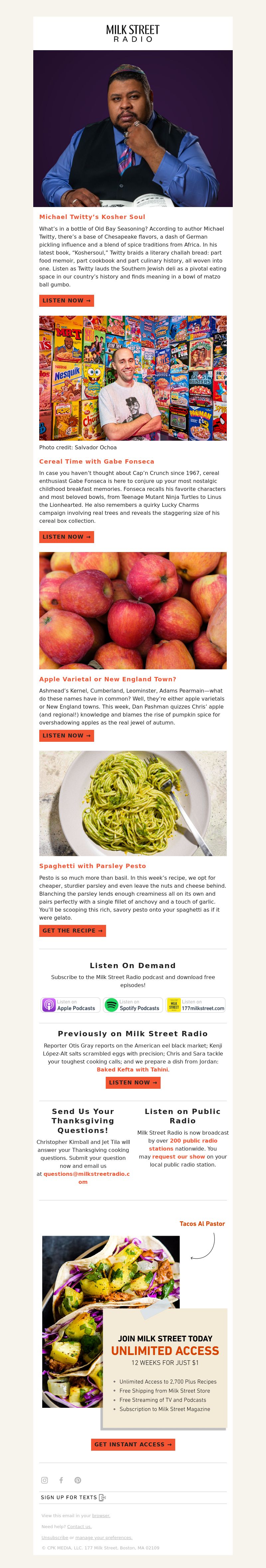Get the recipe for Spaghetti with Parsley Pesto
Viewport: 266px width, 1568px height.
click(x=72, y=931)
